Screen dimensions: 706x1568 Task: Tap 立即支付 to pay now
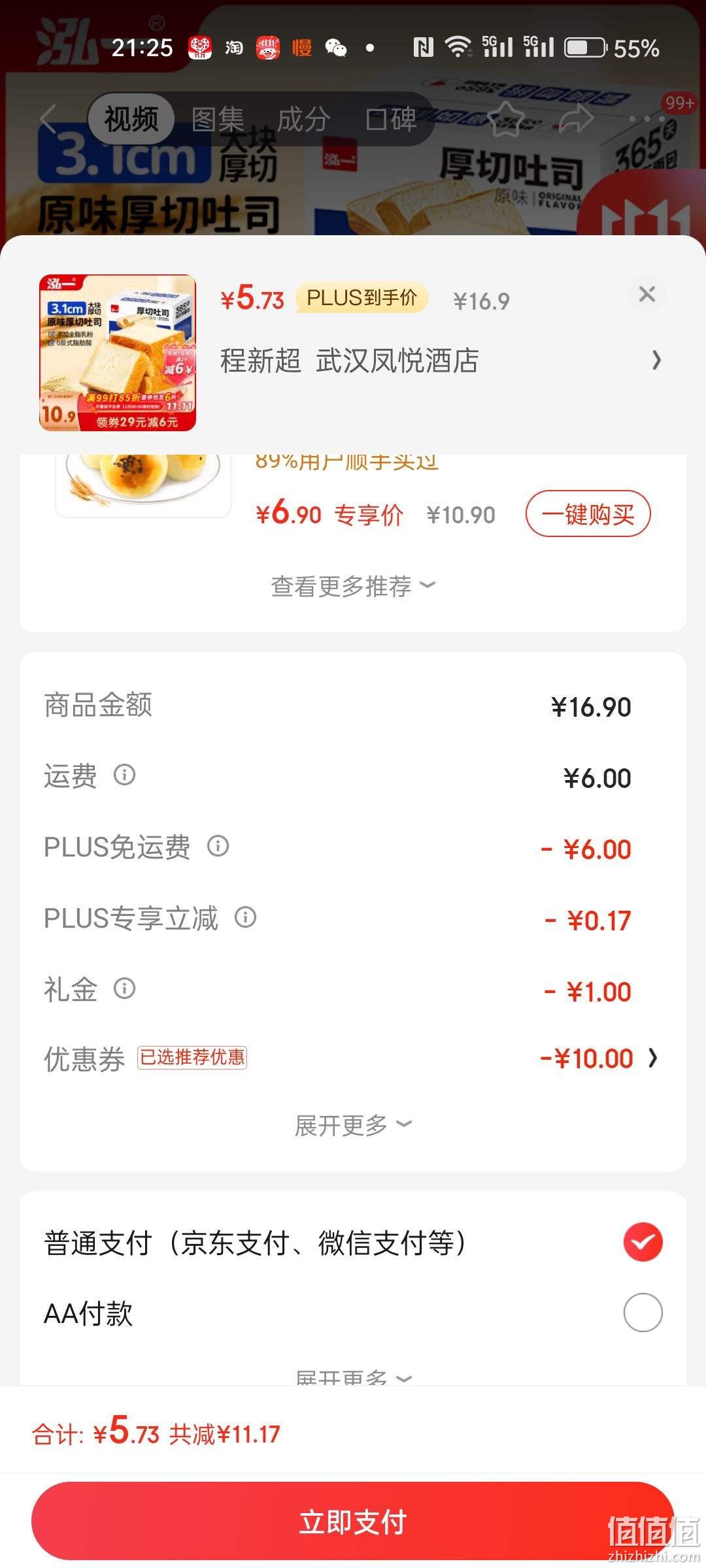[x=353, y=1522]
